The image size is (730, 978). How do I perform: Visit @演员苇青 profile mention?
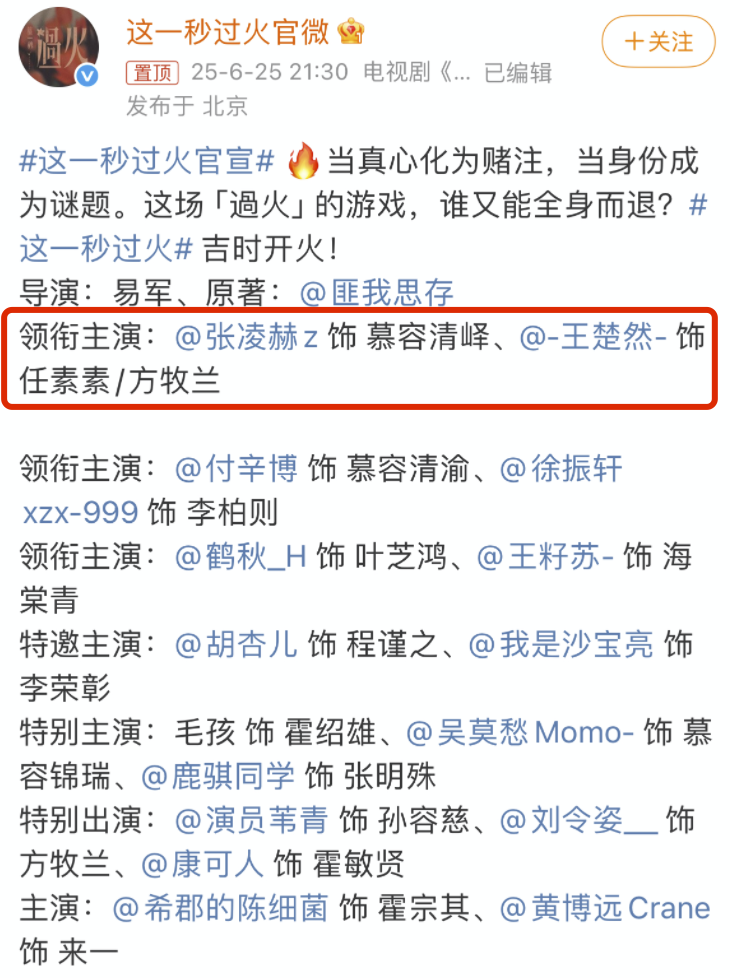pyautogui.click(x=251, y=821)
